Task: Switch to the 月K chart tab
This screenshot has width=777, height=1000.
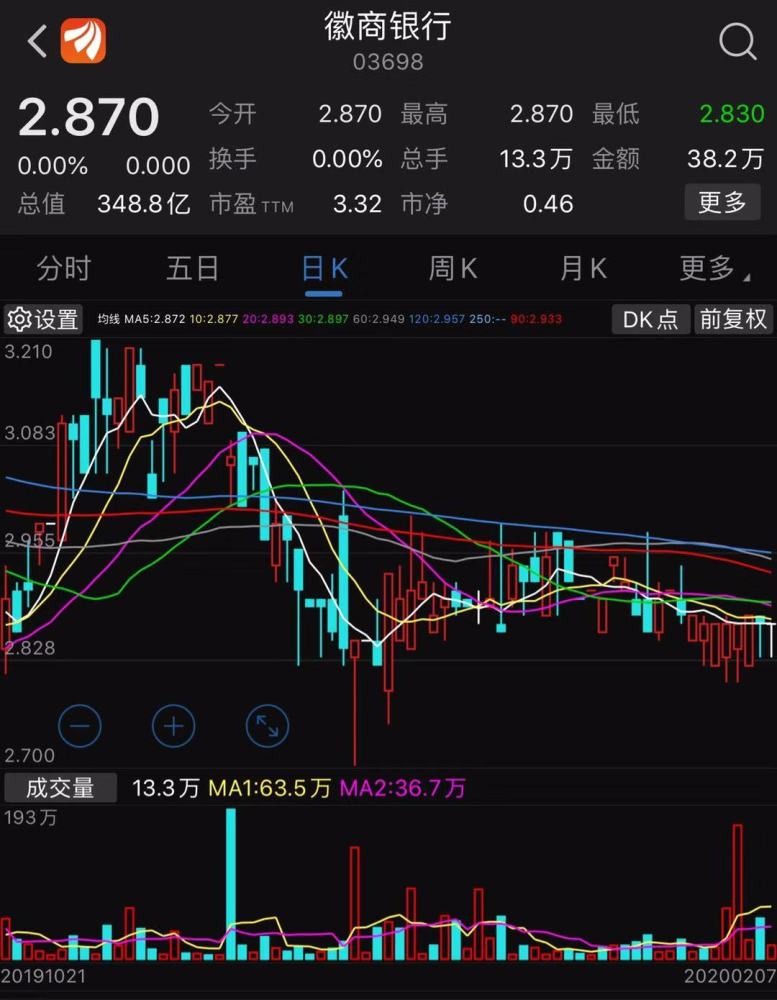Action: coord(583,268)
